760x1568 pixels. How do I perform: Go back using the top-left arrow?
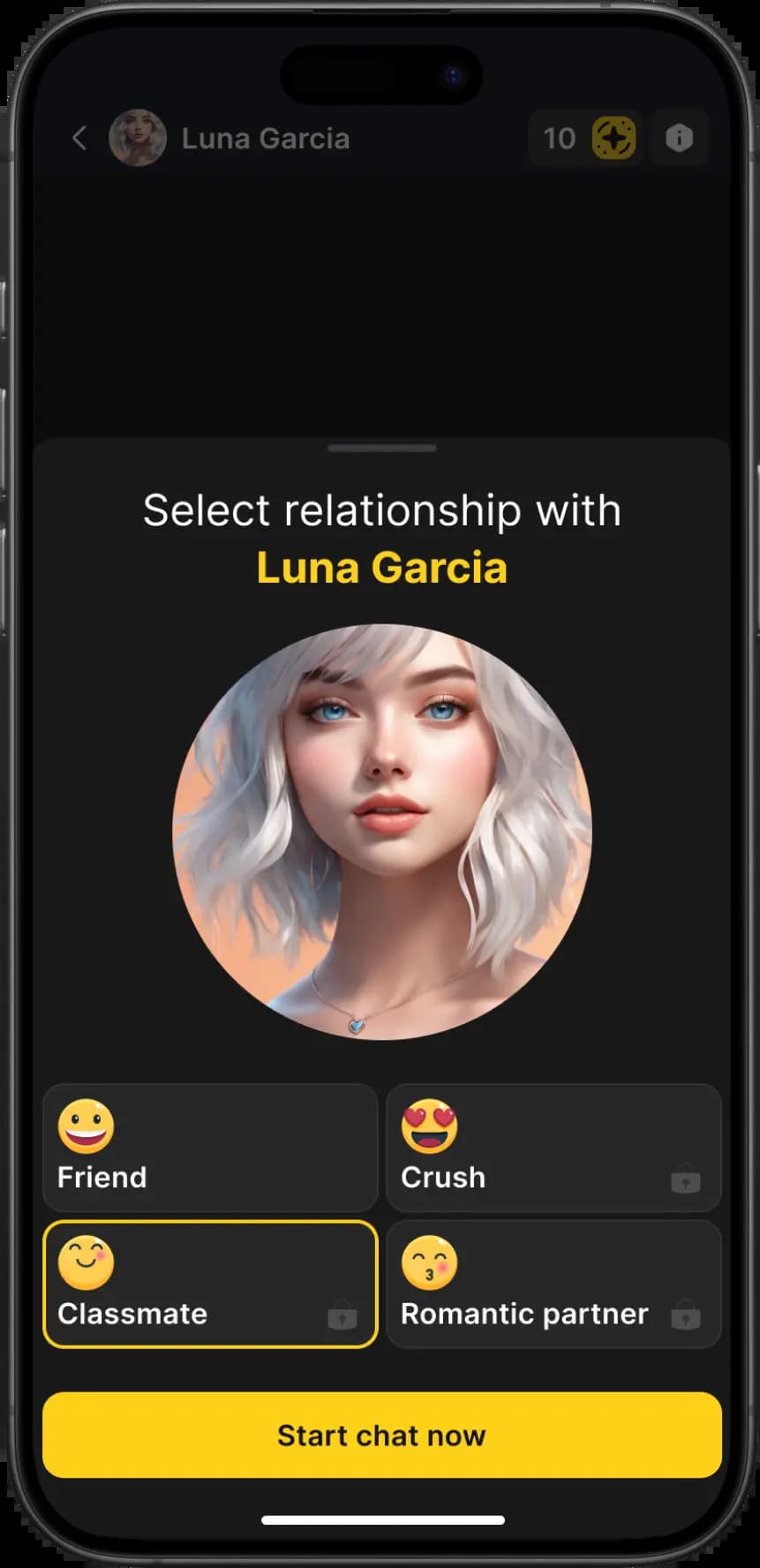(79, 138)
